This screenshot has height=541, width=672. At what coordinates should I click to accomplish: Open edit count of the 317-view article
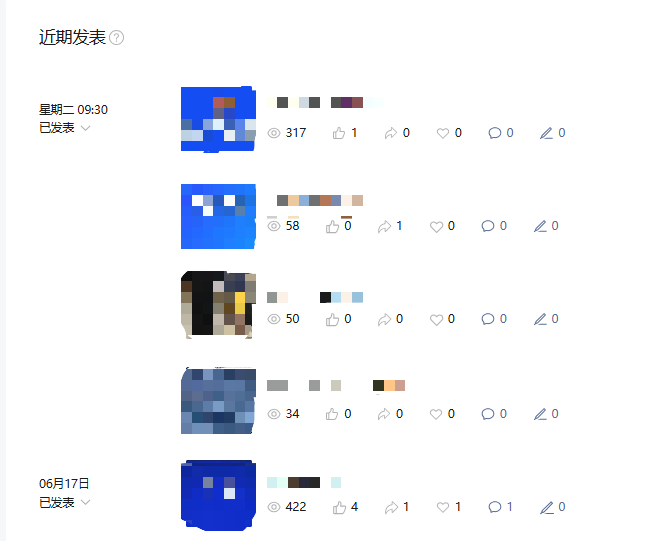click(552, 133)
